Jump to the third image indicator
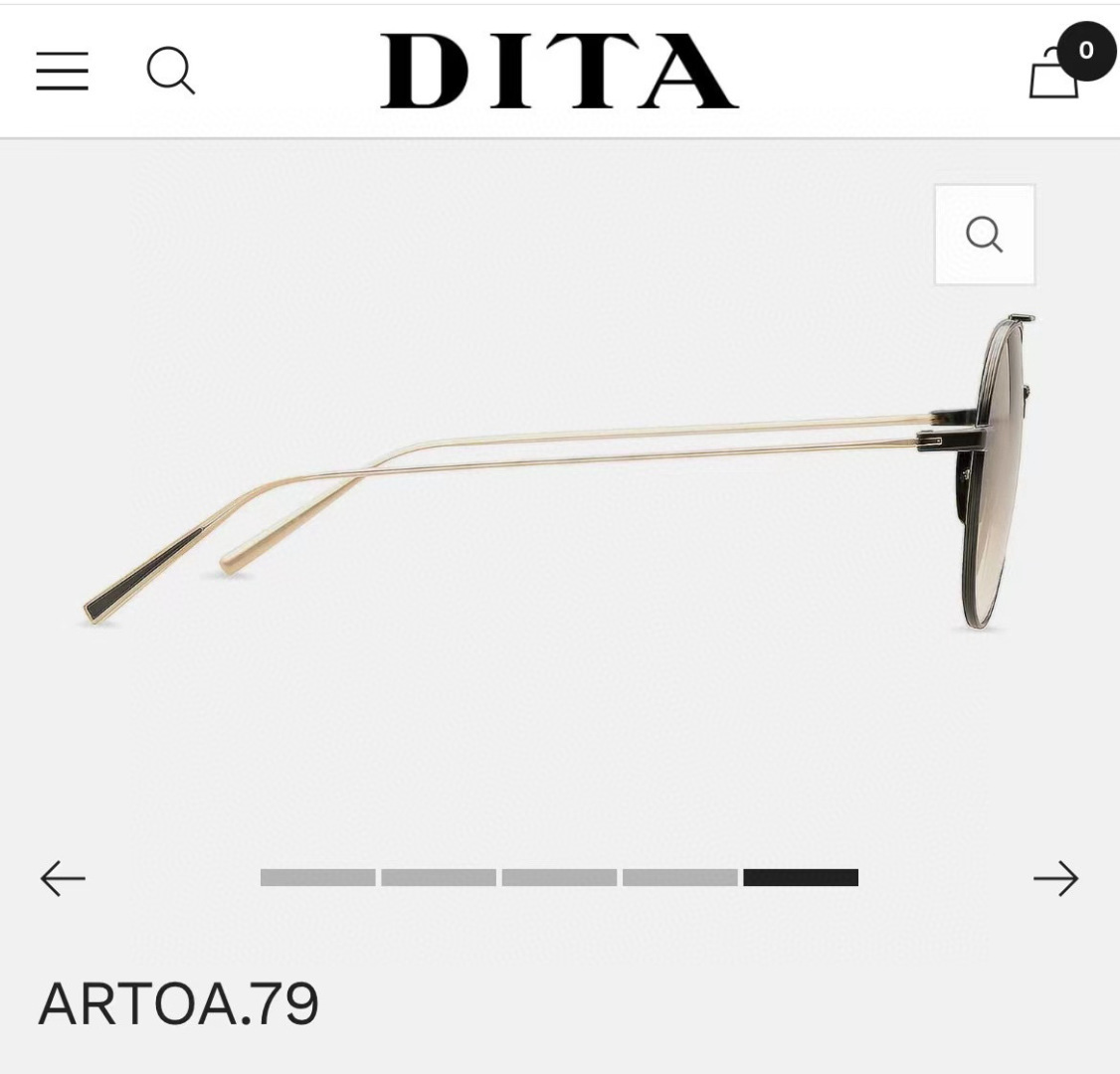 point(559,877)
